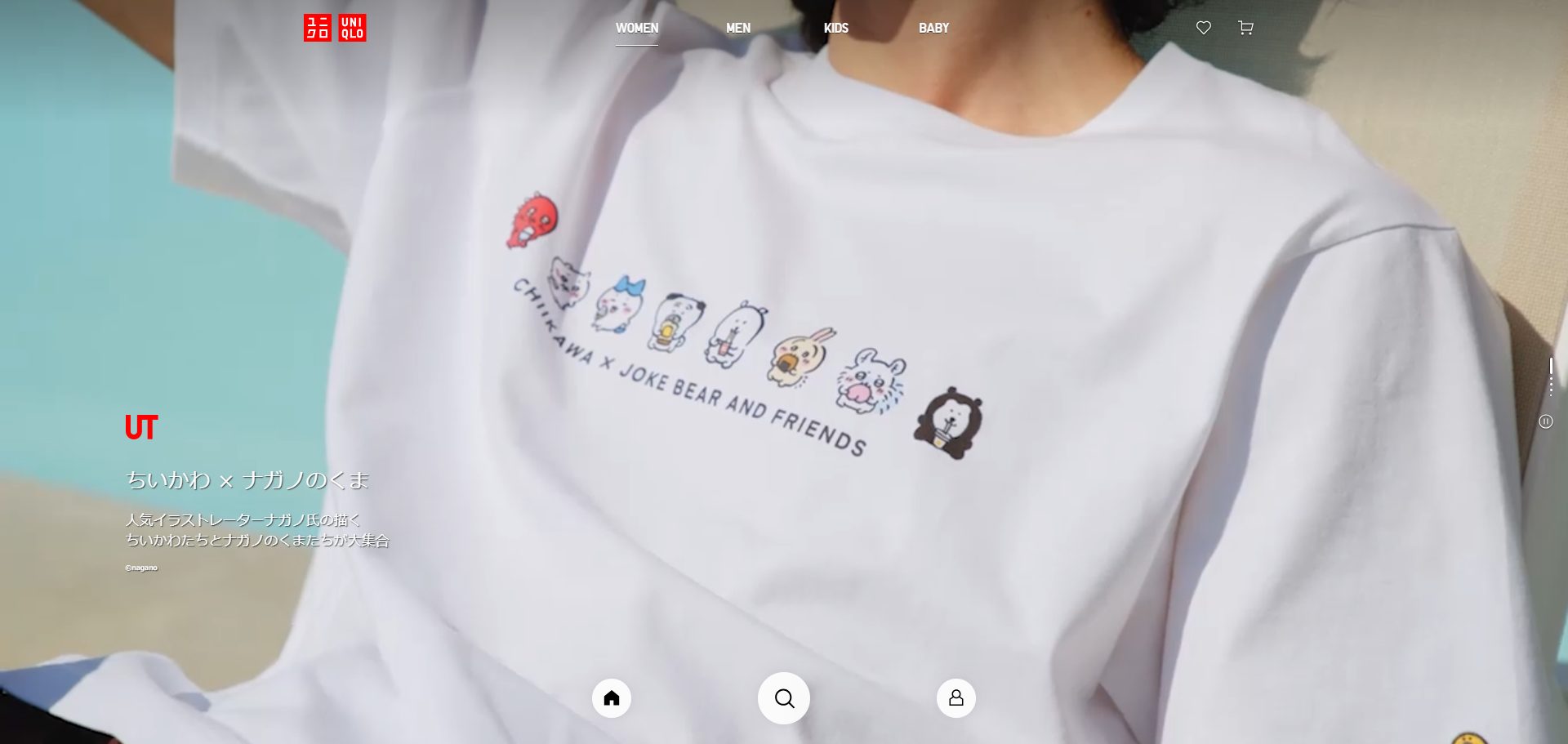
Task: Open the account profile button
Action: coord(955,698)
